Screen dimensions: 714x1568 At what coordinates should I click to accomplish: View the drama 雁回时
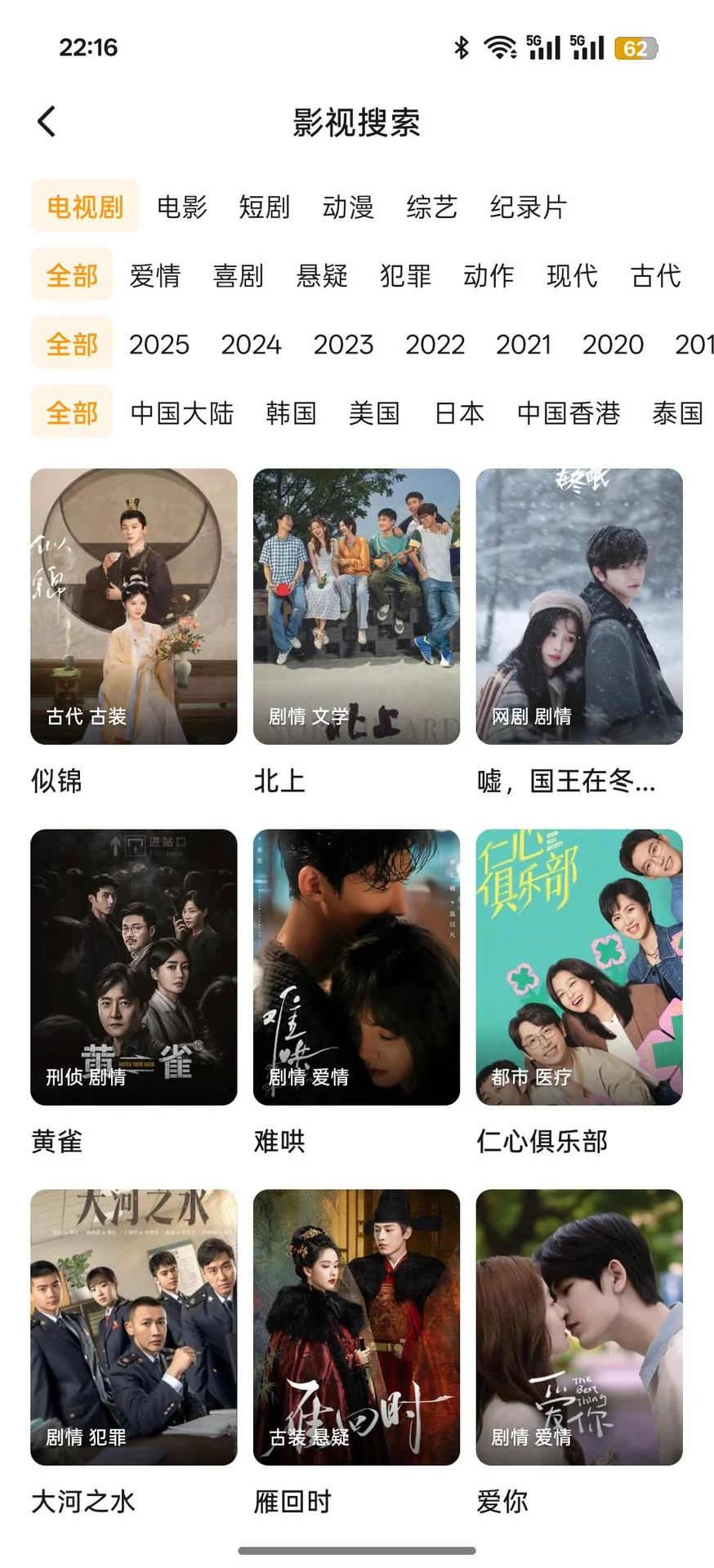tap(356, 1327)
